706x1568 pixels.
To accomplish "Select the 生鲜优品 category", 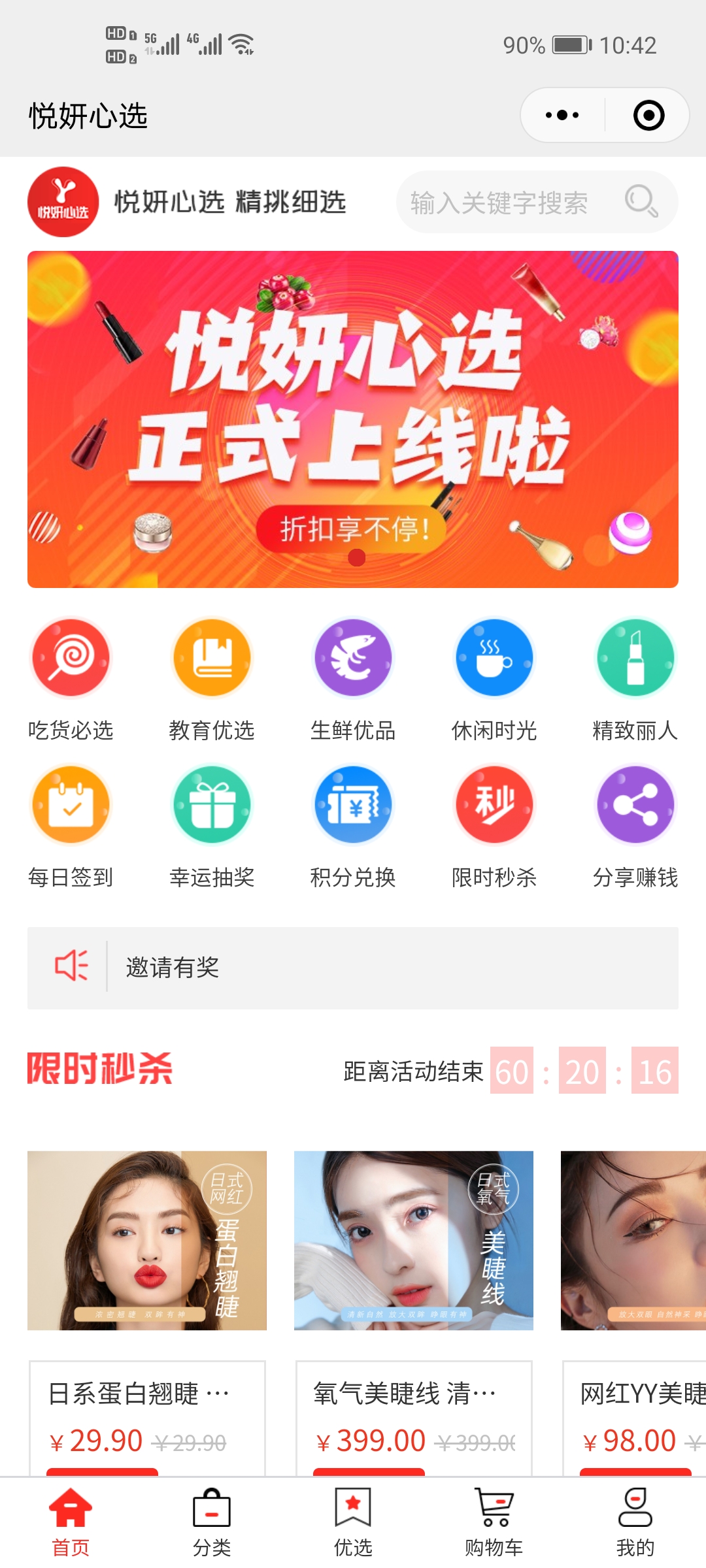I will point(353,659).
